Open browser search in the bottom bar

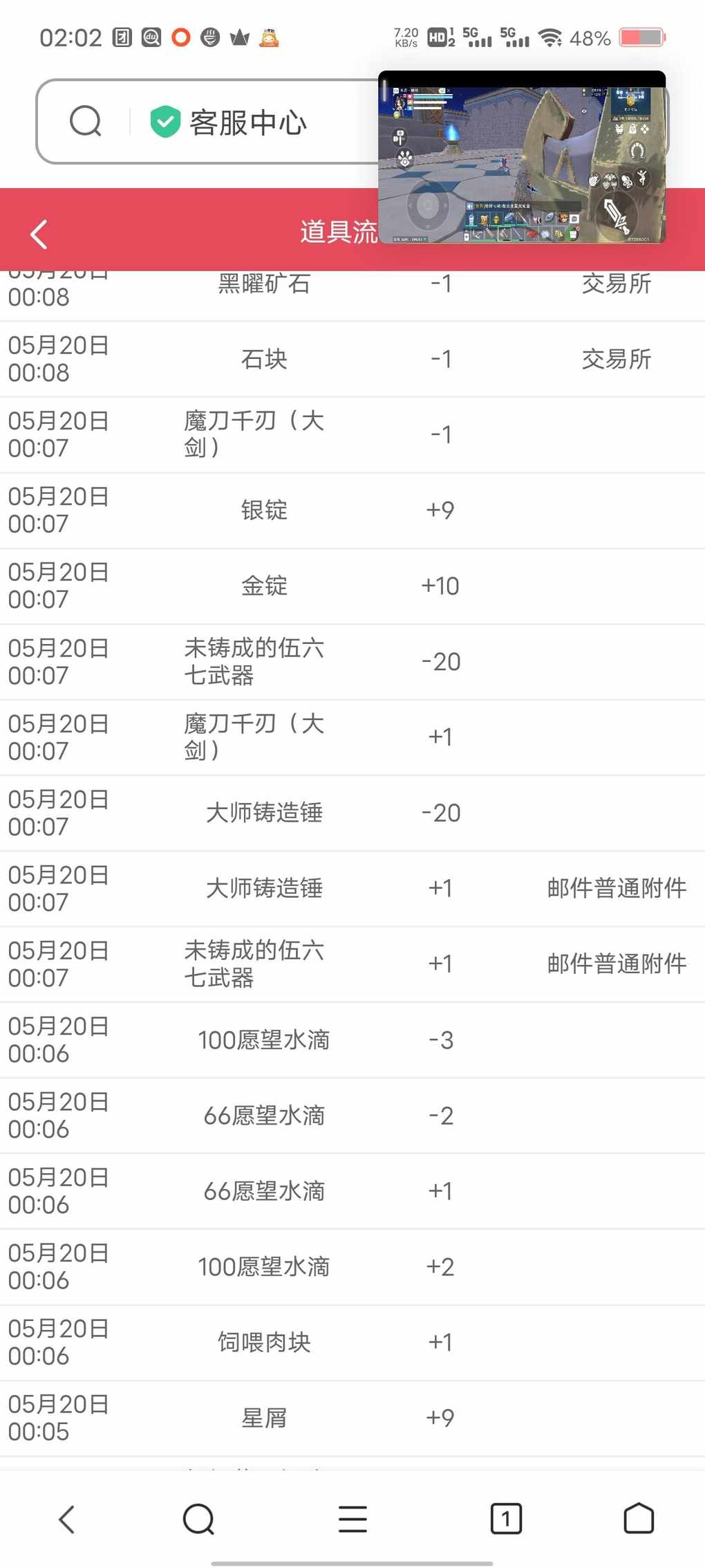pyautogui.click(x=198, y=1519)
